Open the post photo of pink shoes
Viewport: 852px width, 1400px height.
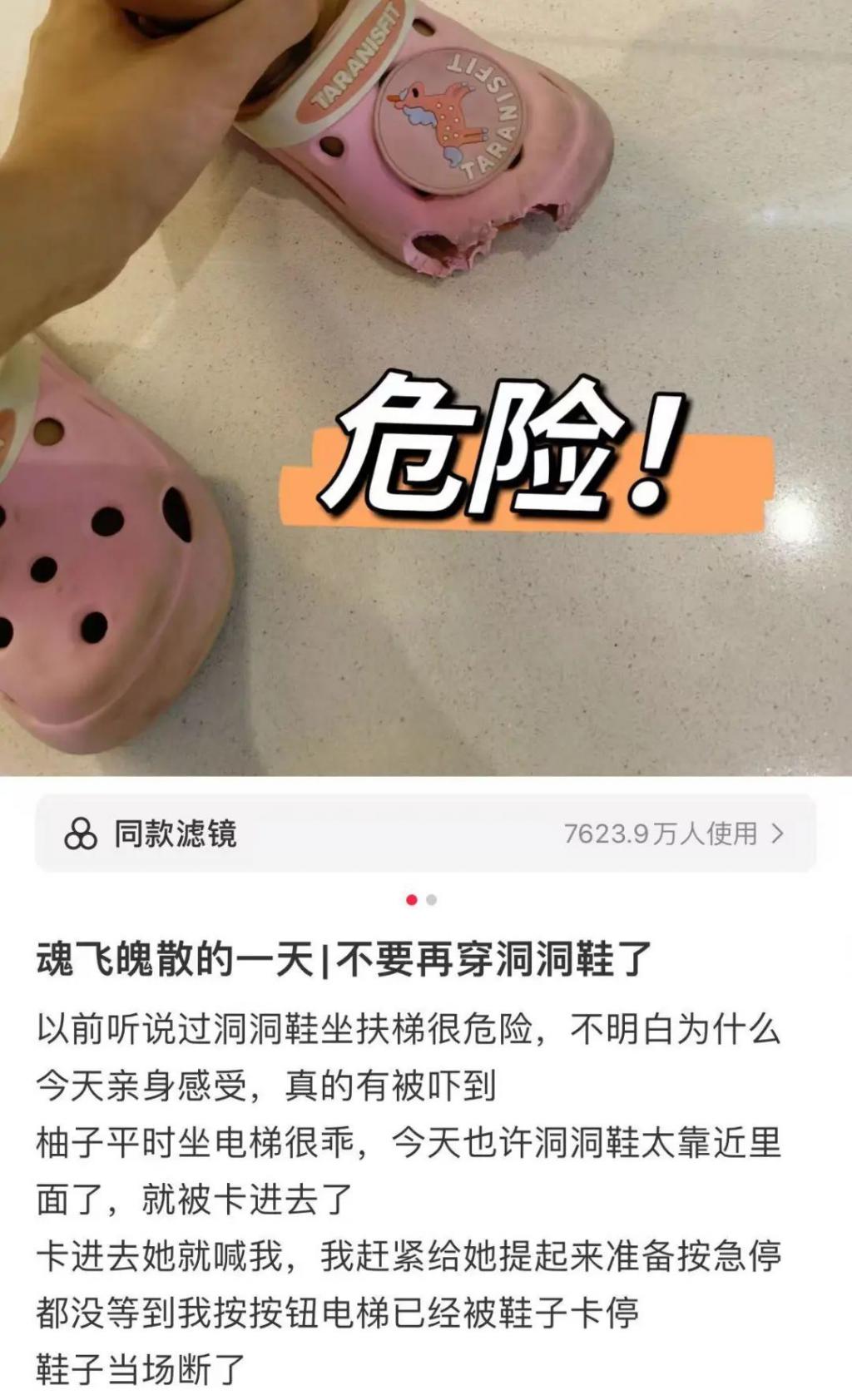(x=425, y=387)
